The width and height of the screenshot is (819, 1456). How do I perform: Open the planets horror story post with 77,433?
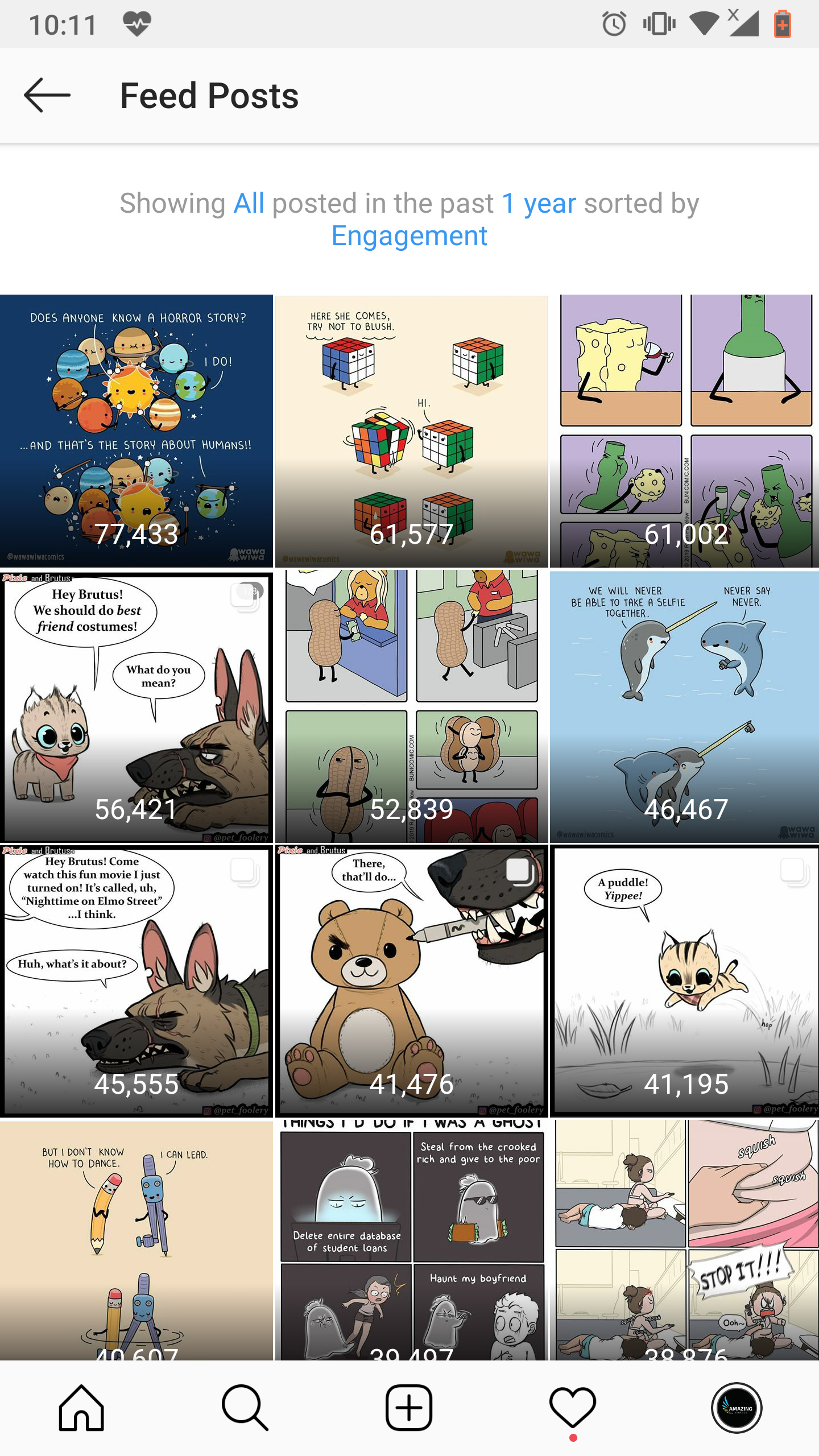[136, 431]
